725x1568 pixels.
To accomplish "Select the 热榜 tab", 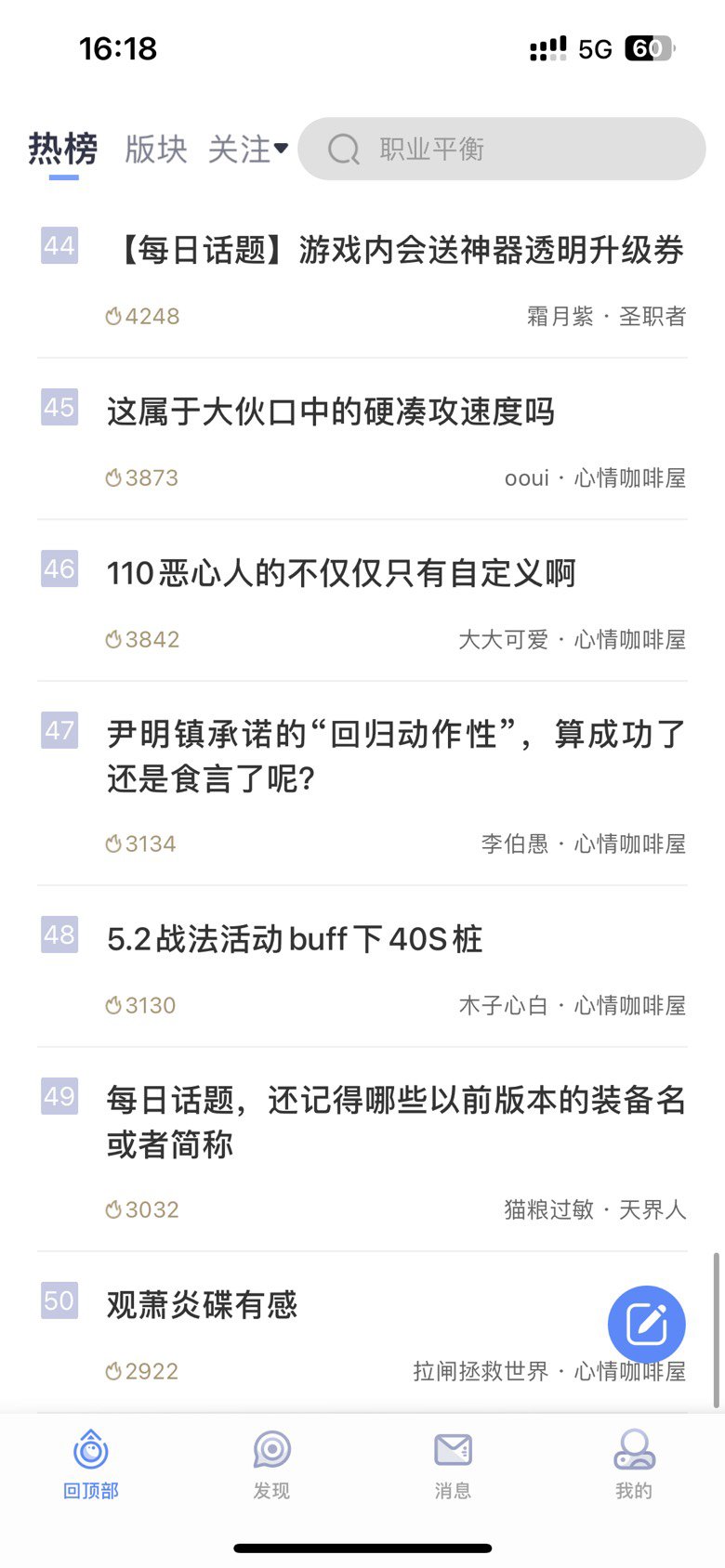I will click(63, 149).
